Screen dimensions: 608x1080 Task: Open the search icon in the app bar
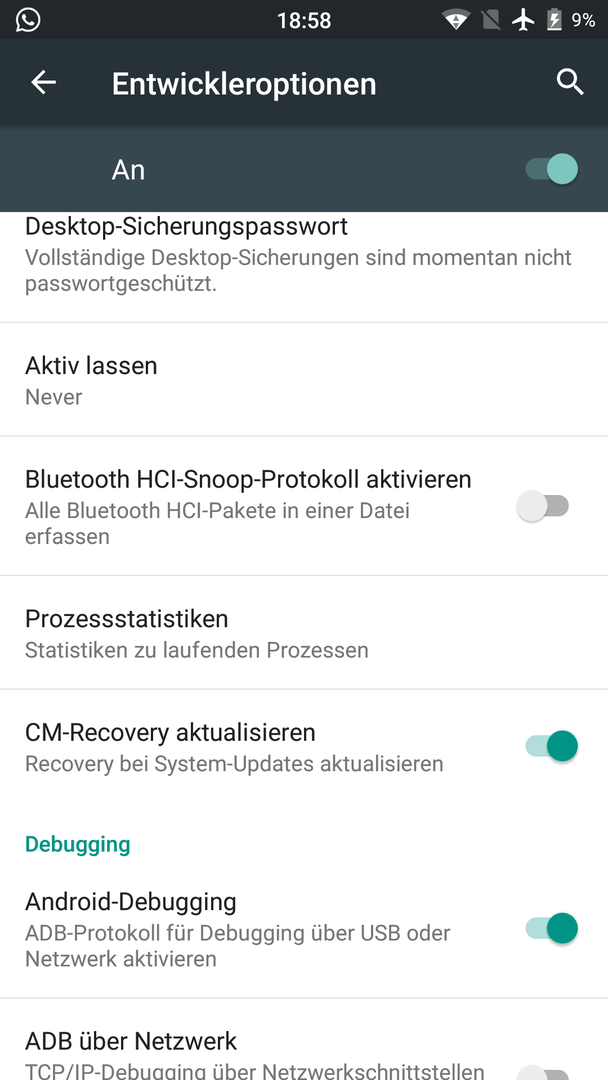point(569,83)
